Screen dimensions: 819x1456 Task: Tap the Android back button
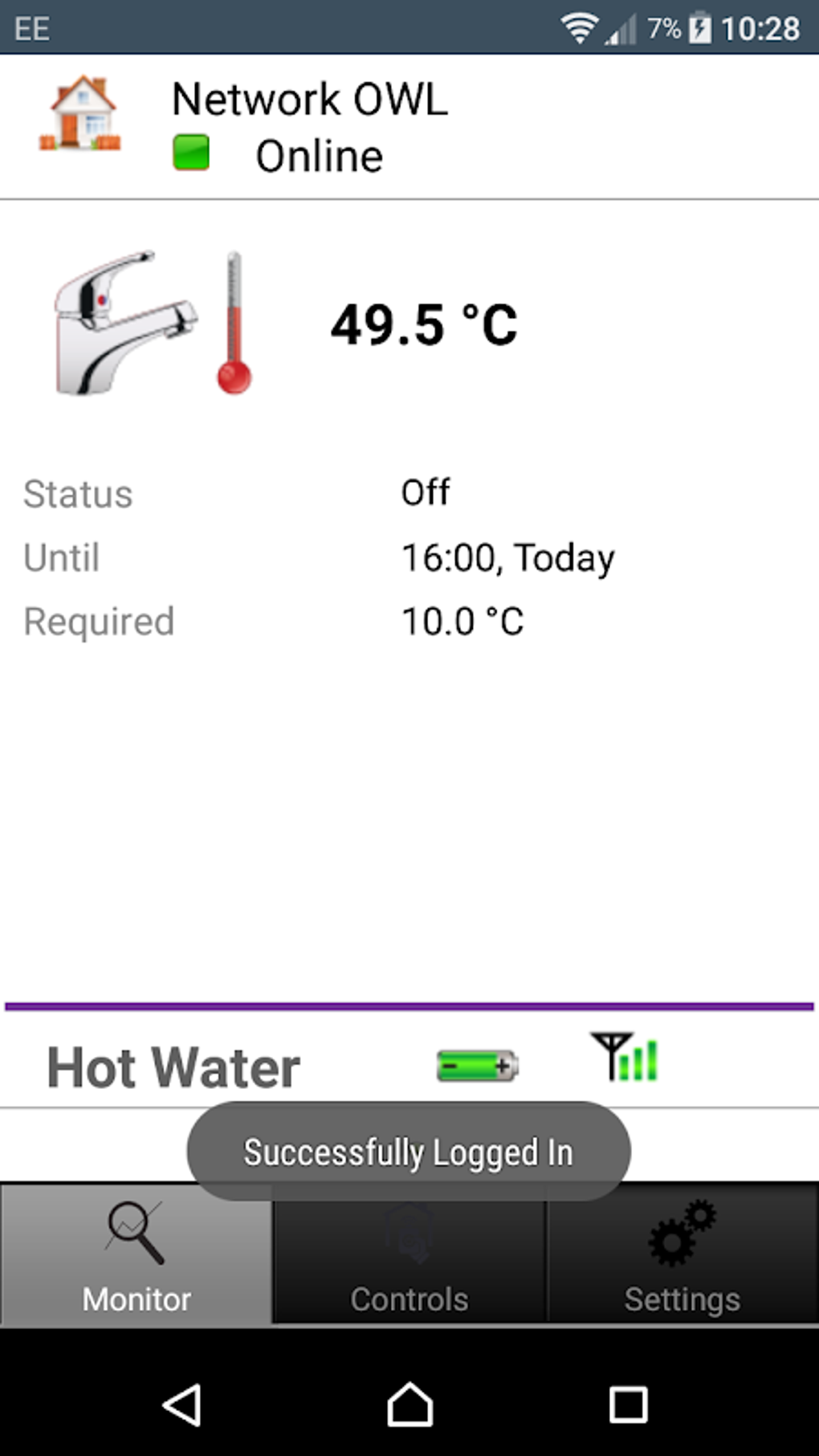182,1405
